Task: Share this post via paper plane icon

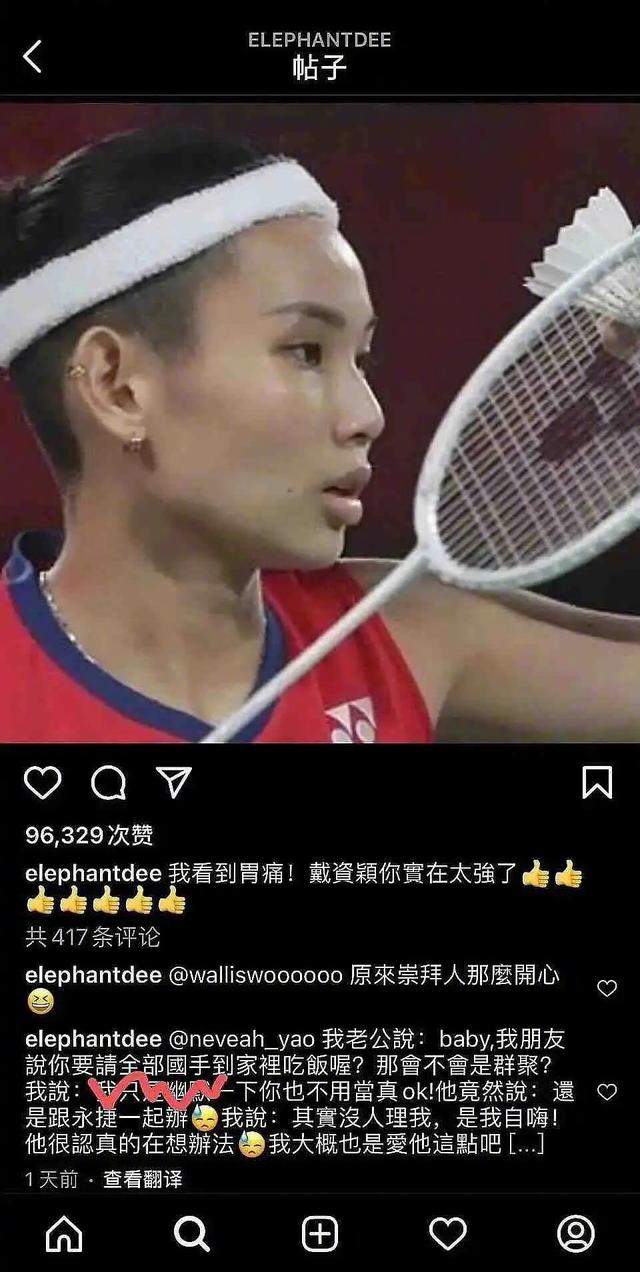Action: click(174, 782)
